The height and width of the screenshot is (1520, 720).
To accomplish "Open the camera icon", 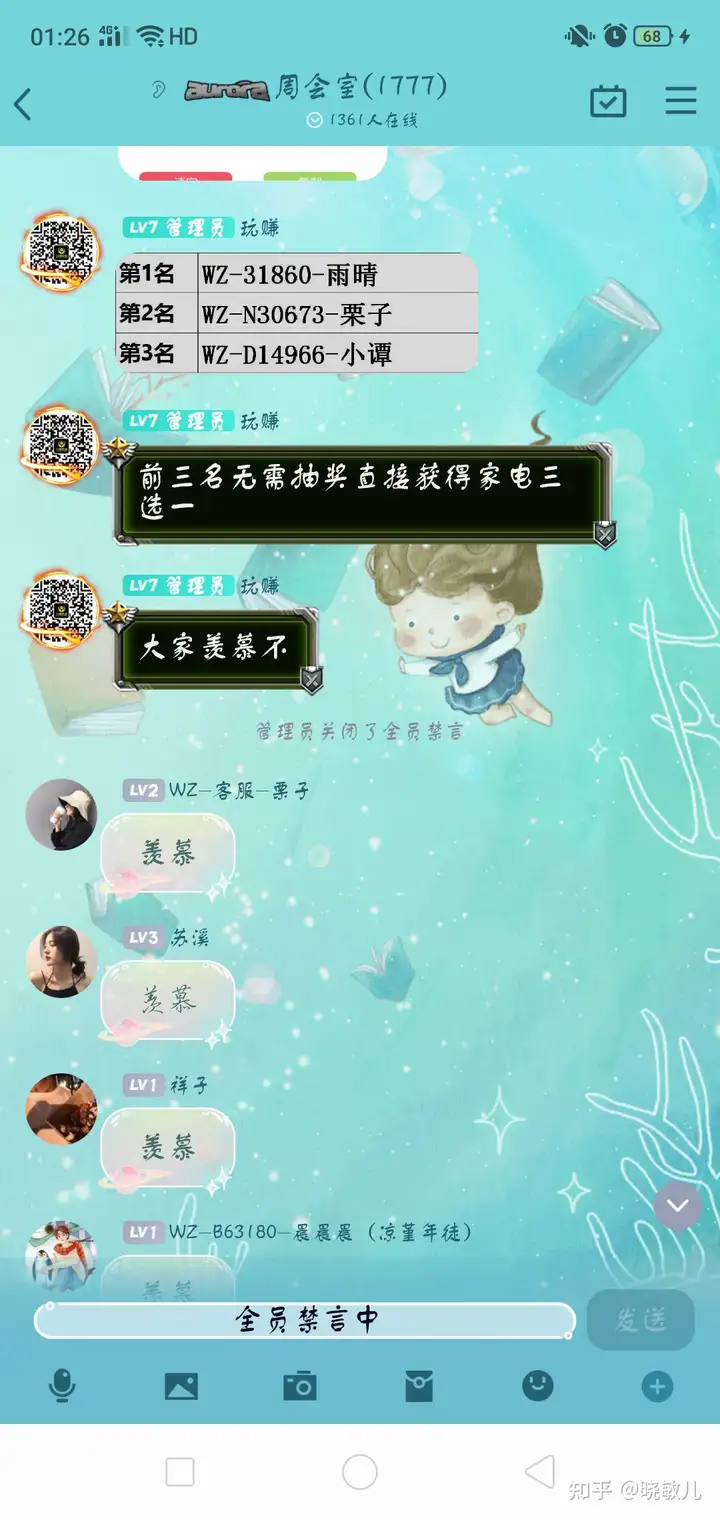I will 299,1386.
